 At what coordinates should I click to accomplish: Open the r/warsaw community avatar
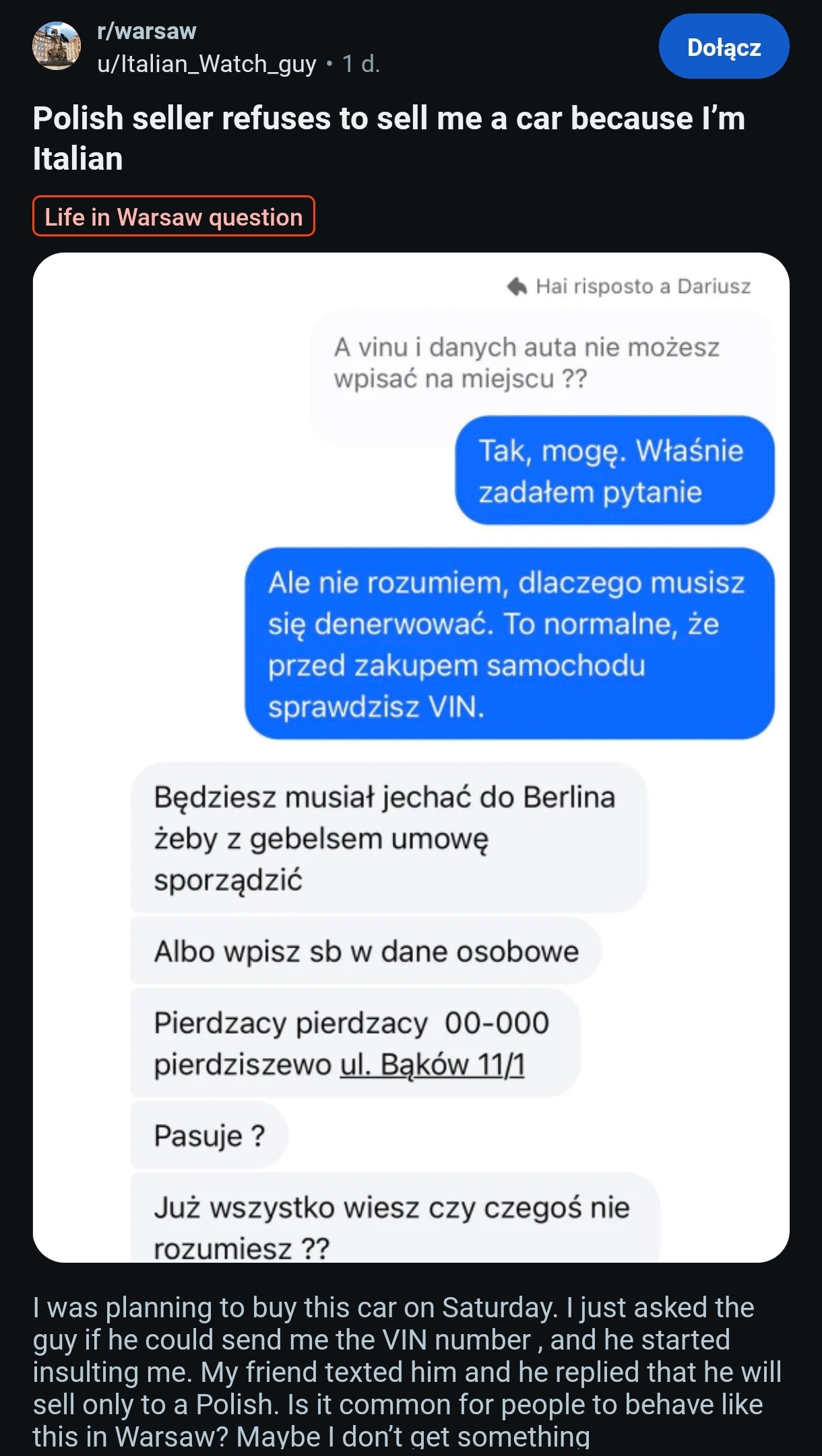(57, 46)
